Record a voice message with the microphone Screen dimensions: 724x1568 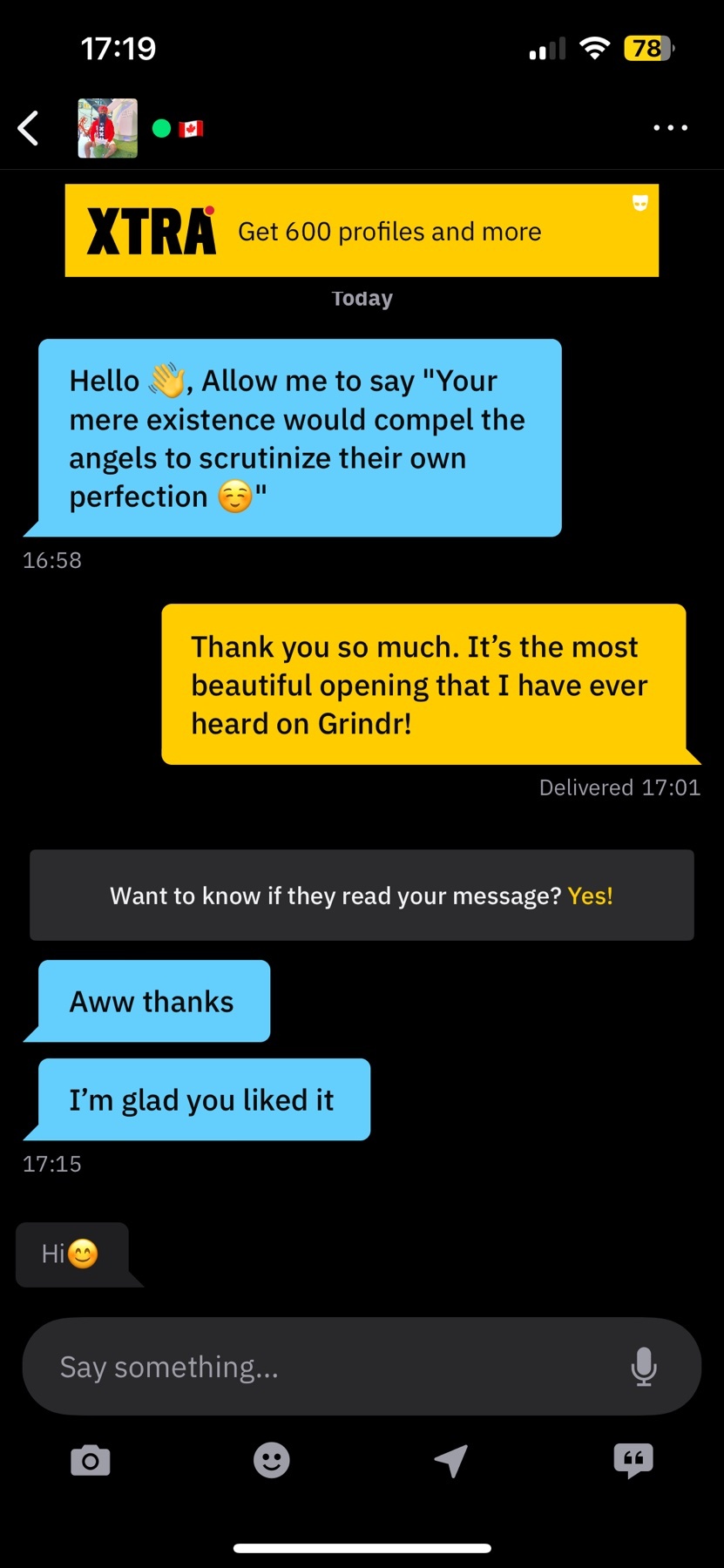(643, 1367)
